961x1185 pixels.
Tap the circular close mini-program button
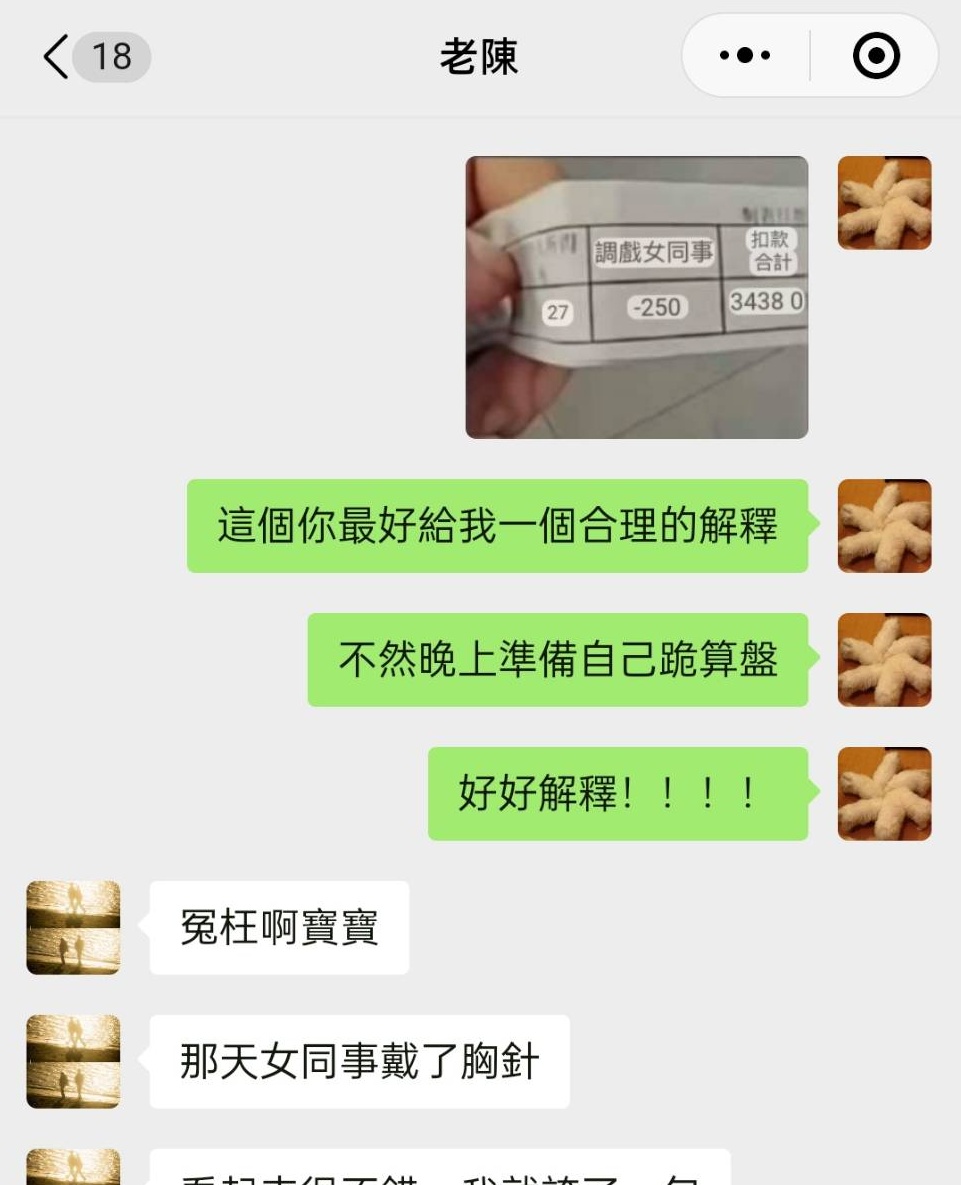tap(876, 56)
